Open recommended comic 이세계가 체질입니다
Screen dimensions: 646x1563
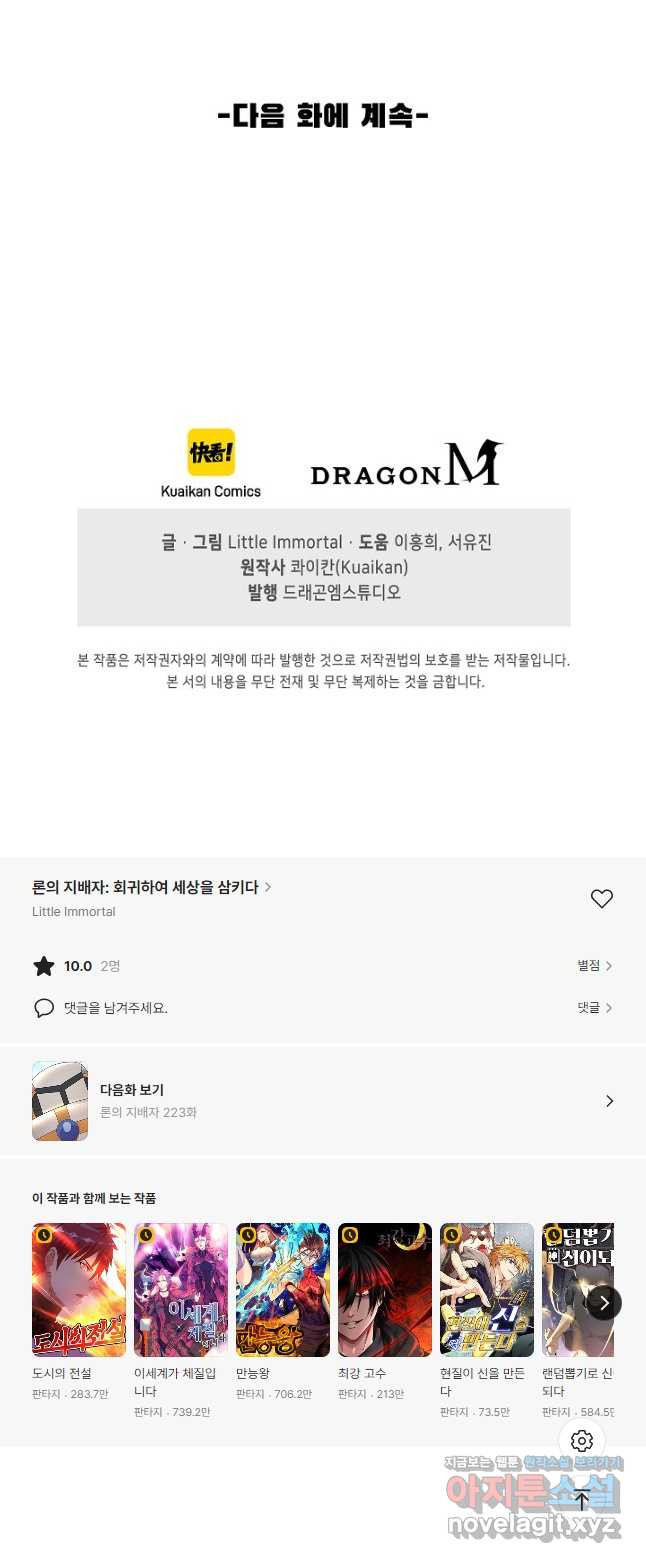181,1289
